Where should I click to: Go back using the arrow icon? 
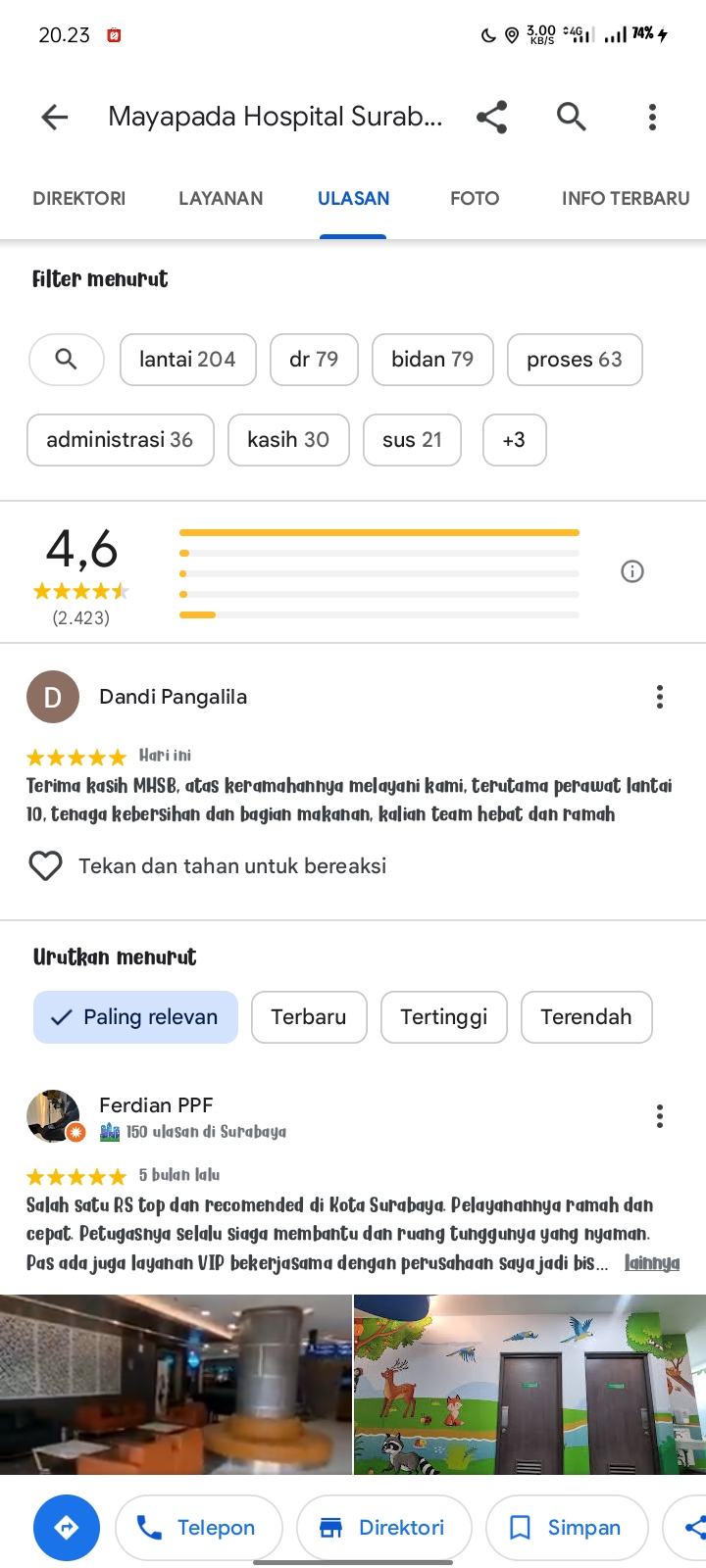55,118
